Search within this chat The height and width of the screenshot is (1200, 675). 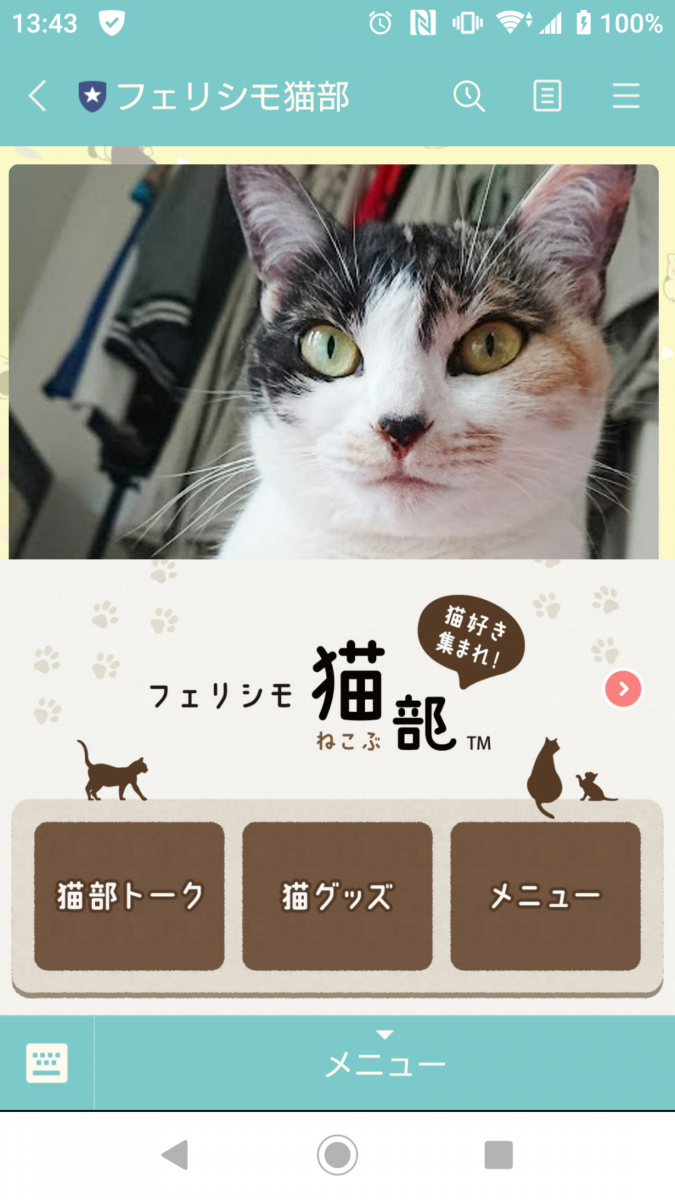point(469,96)
